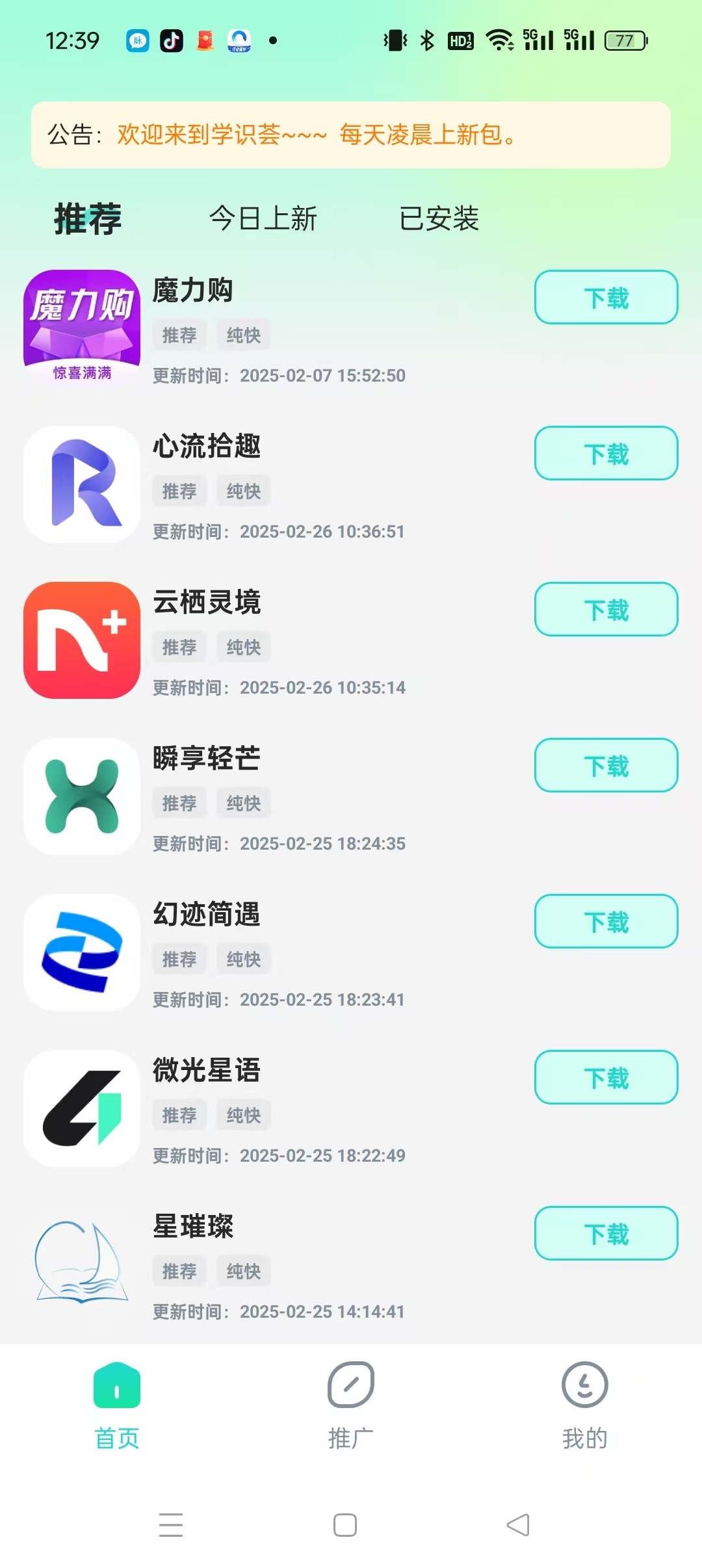Viewport: 702px width, 1568px height.
Task: Open the 瞬享轻芒 list entry
Action: [207, 759]
